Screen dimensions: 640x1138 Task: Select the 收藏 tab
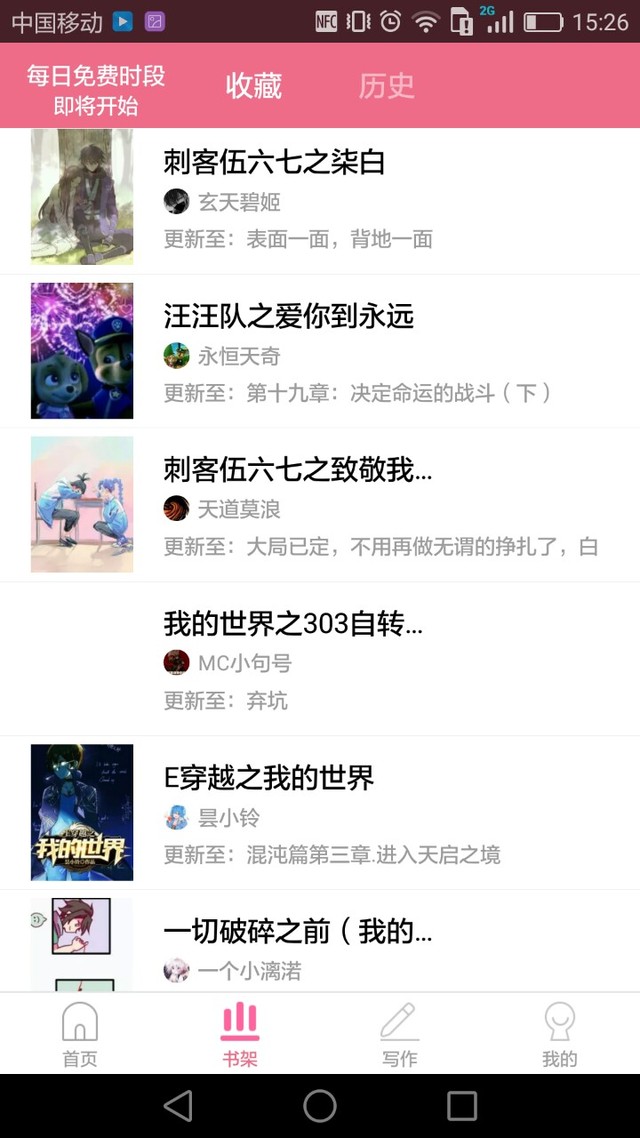(x=253, y=86)
